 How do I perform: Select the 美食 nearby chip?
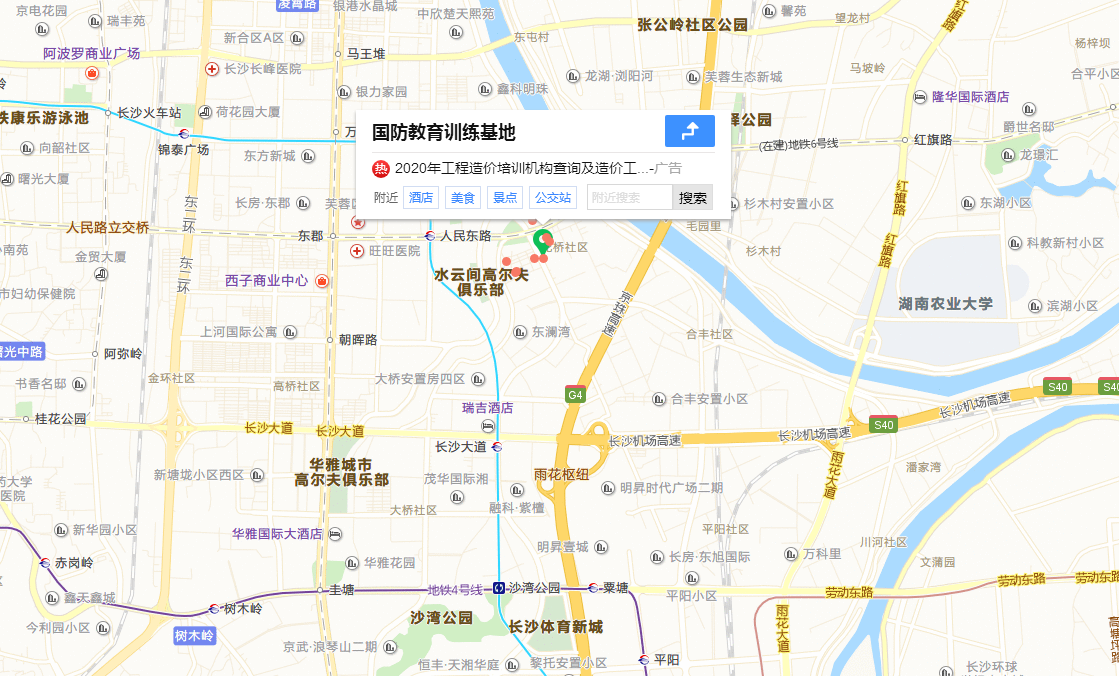coord(462,197)
